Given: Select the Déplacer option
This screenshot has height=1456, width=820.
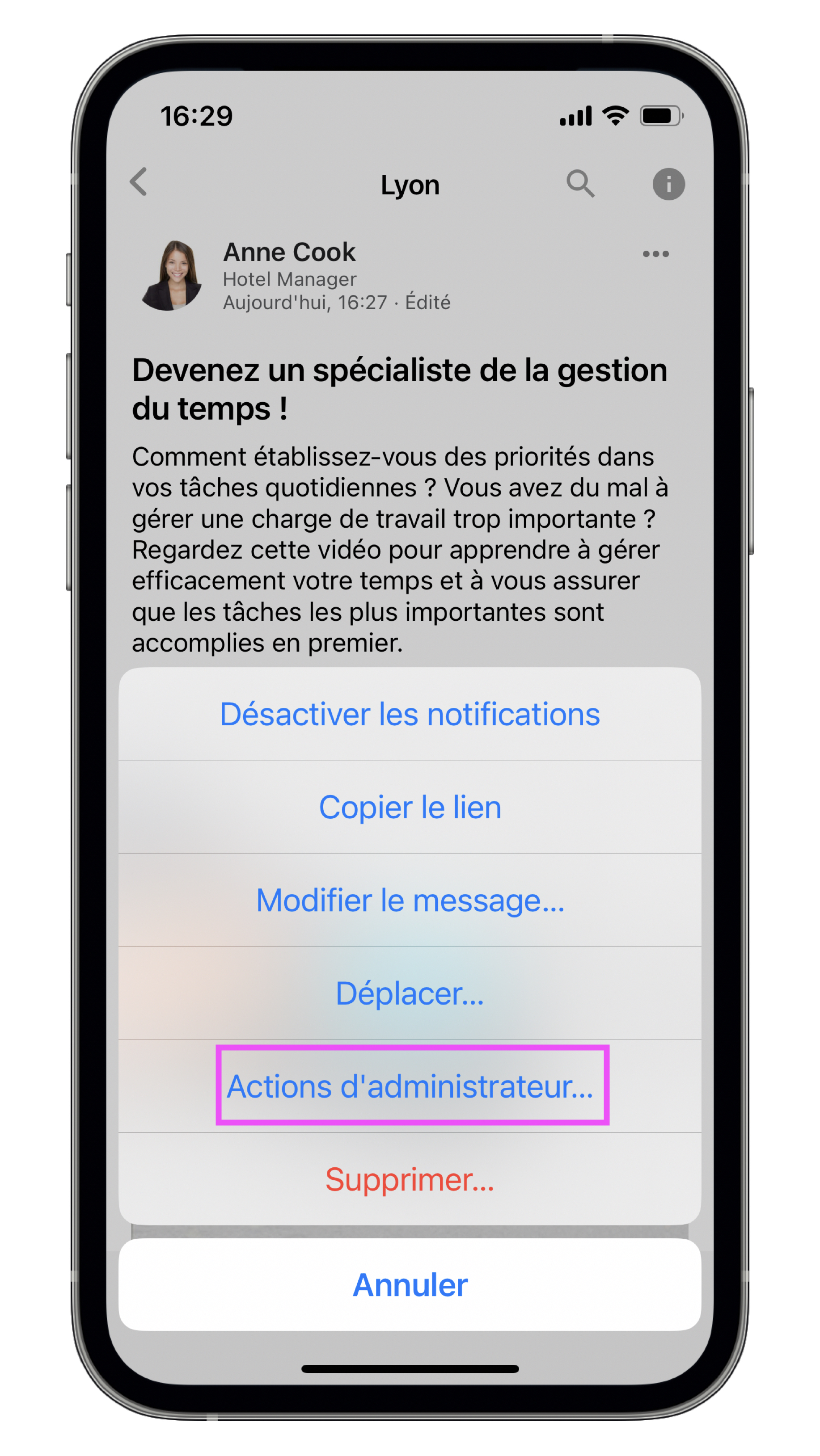Looking at the screenshot, I should (410, 993).
